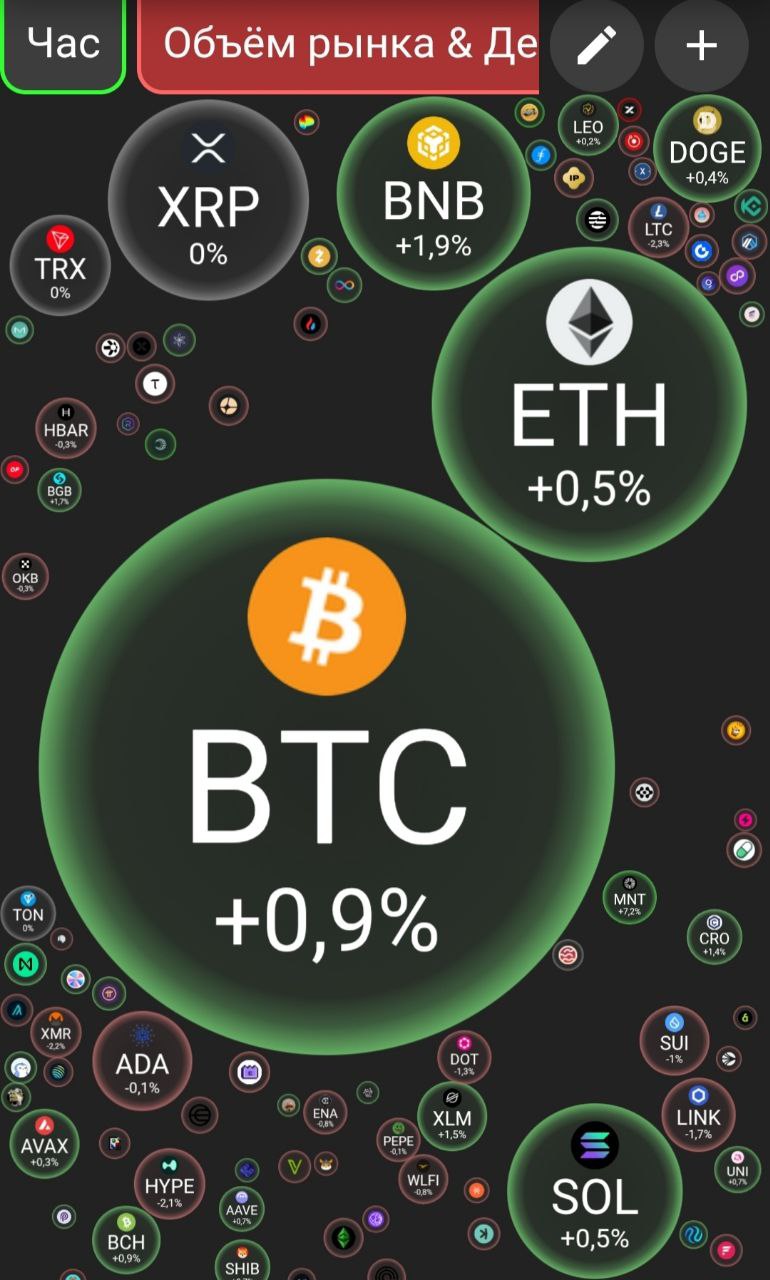Tap the MNT bubble
Image resolution: width=770 pixels, height=1280 pixels.
(629, 897)
